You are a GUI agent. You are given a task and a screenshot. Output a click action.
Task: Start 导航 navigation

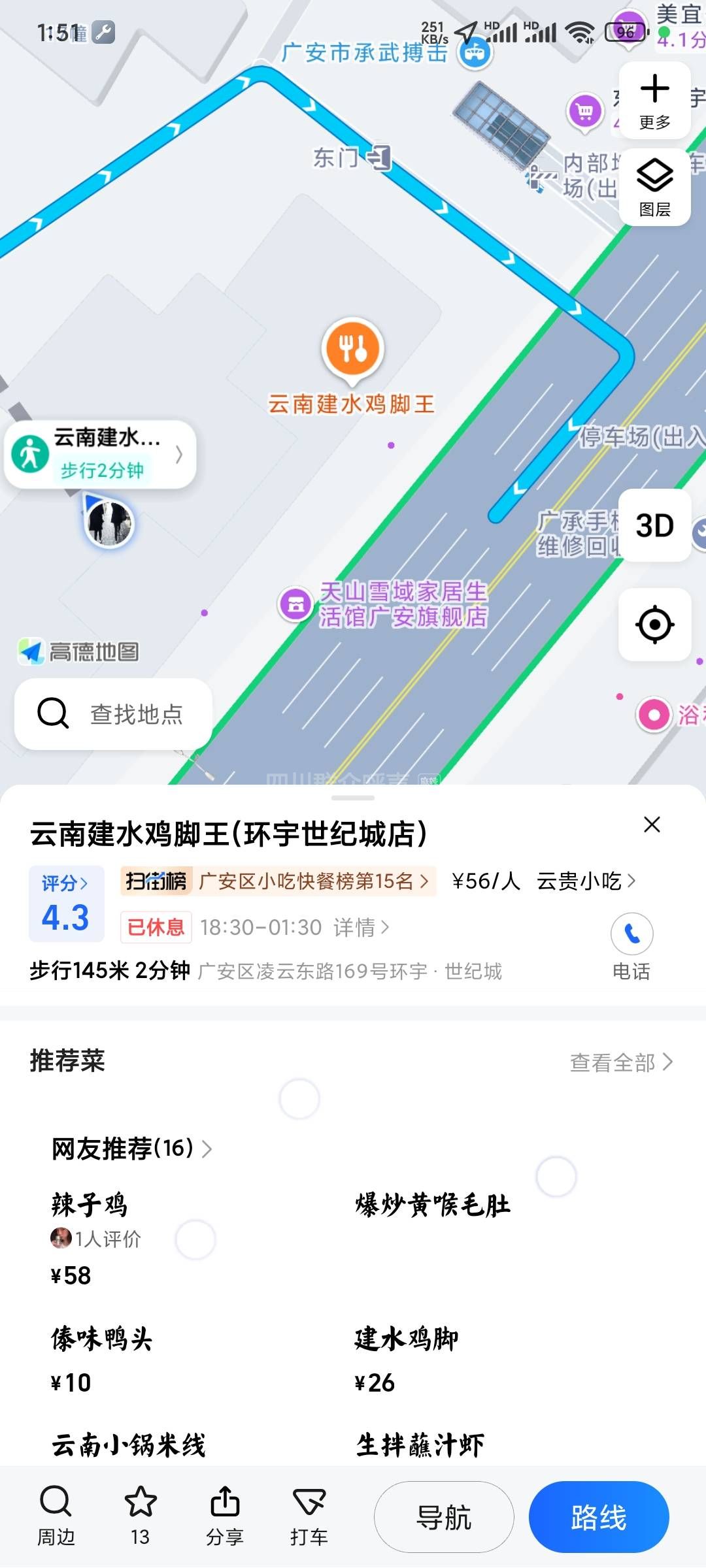click(x=444, y=1517)
